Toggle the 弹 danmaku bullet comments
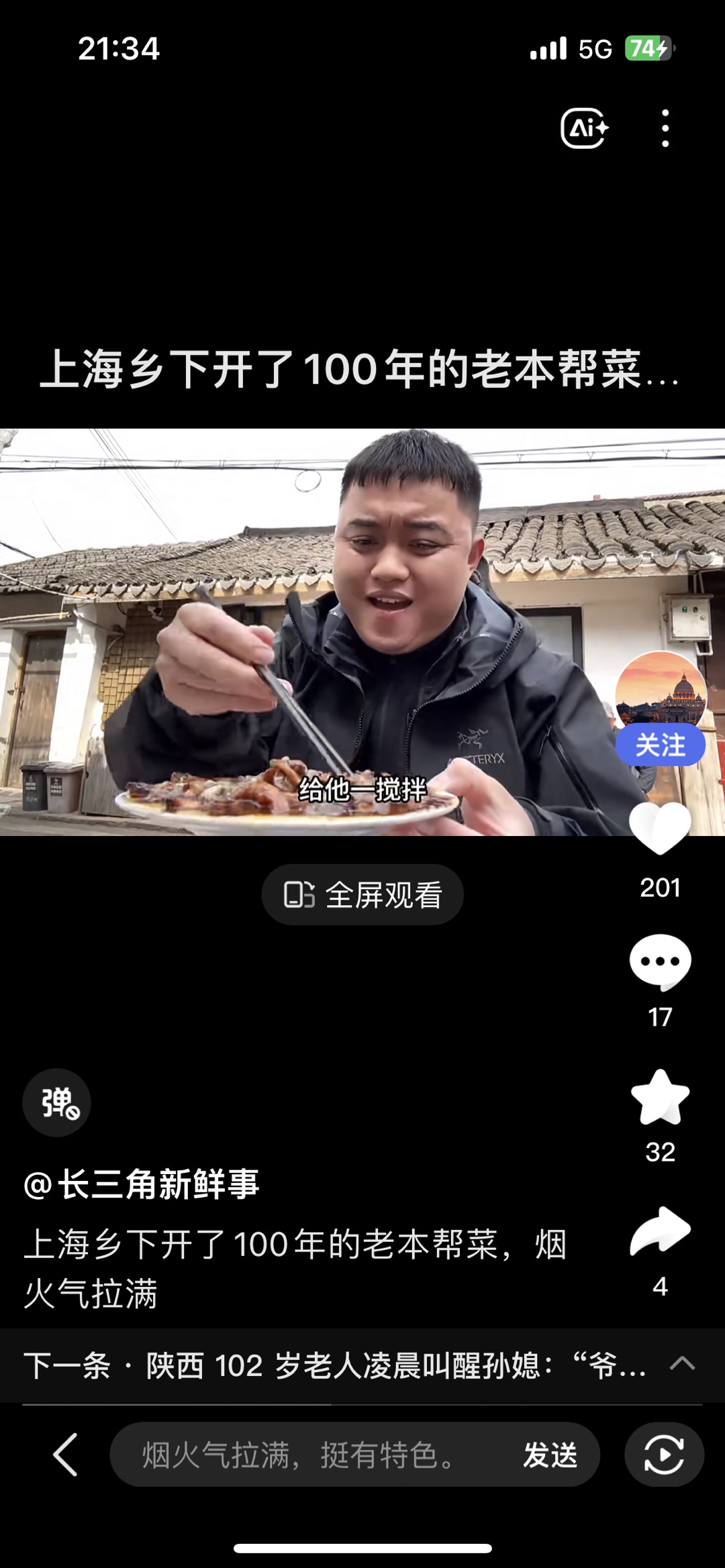 [57, 1102]
